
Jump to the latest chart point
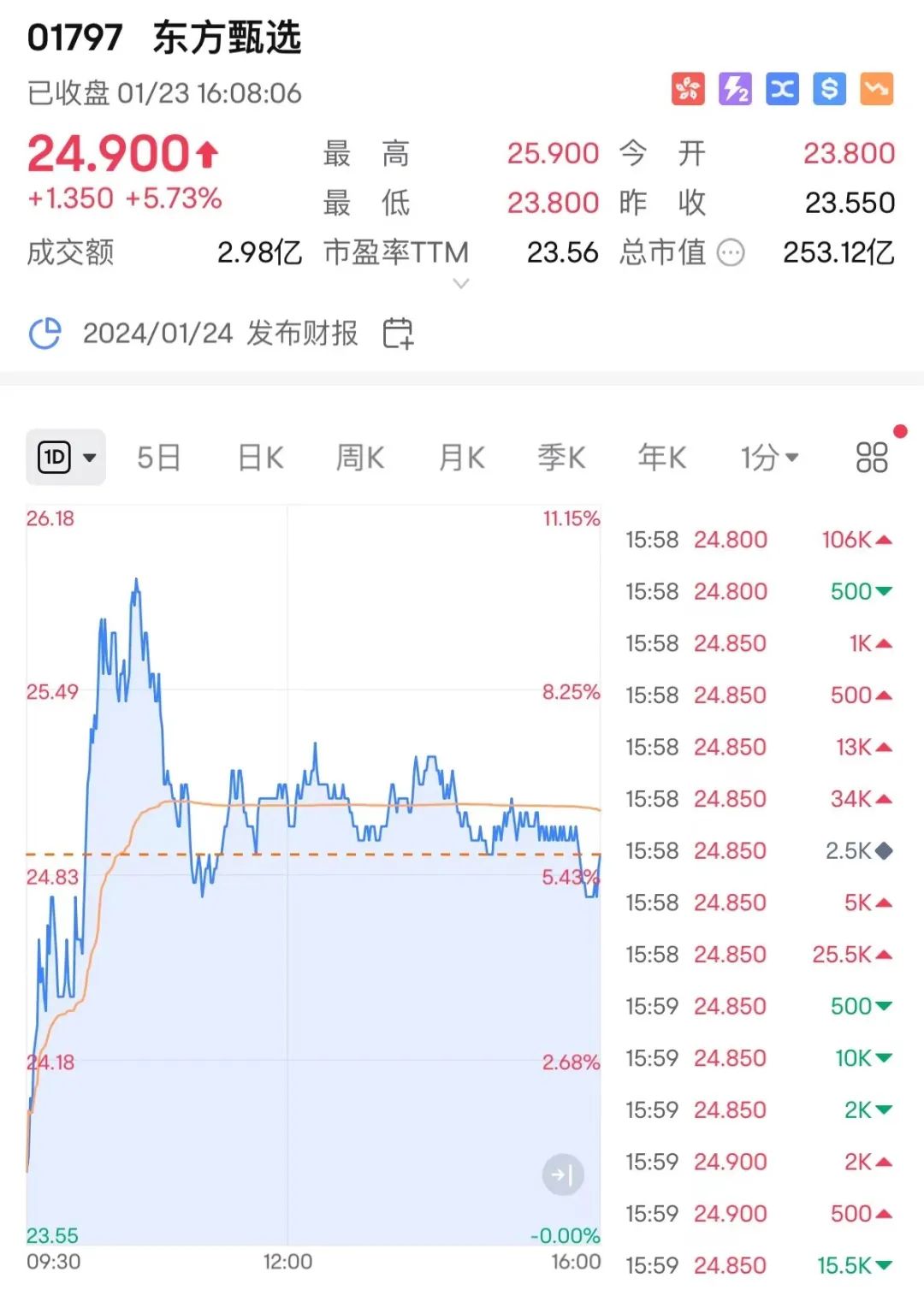click(563, 1175)
